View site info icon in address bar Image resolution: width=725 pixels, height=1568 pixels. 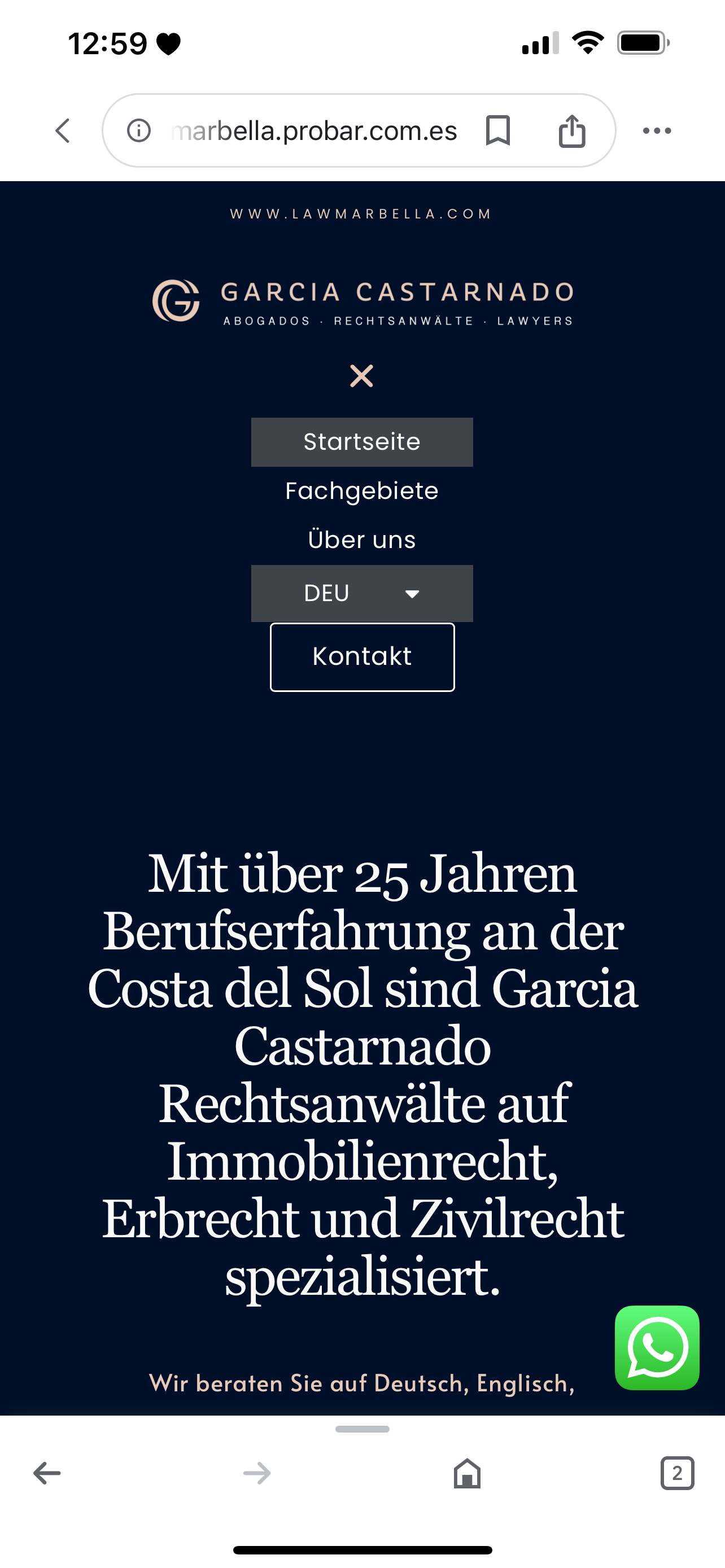click(139, 131)
